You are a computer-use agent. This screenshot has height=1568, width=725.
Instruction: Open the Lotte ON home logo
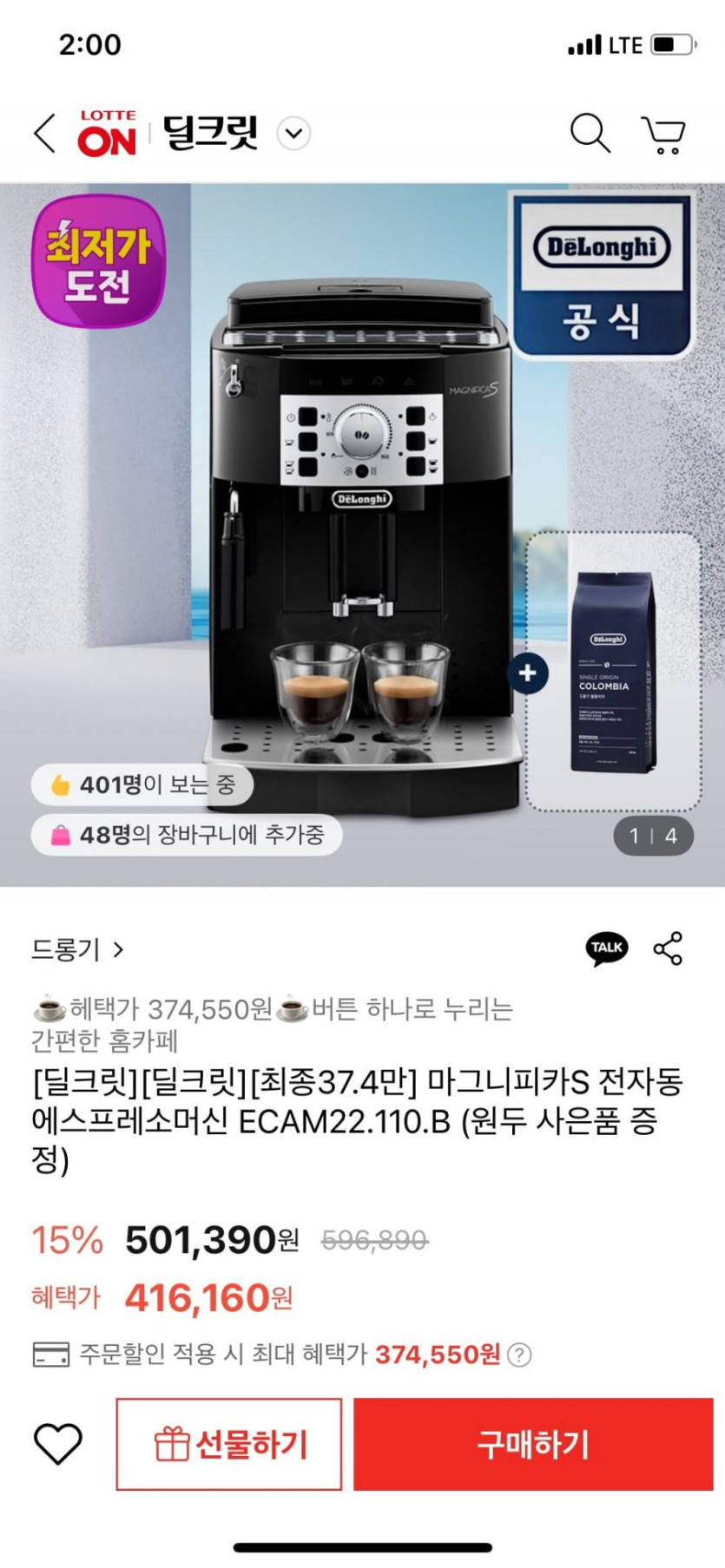[107, 134]
